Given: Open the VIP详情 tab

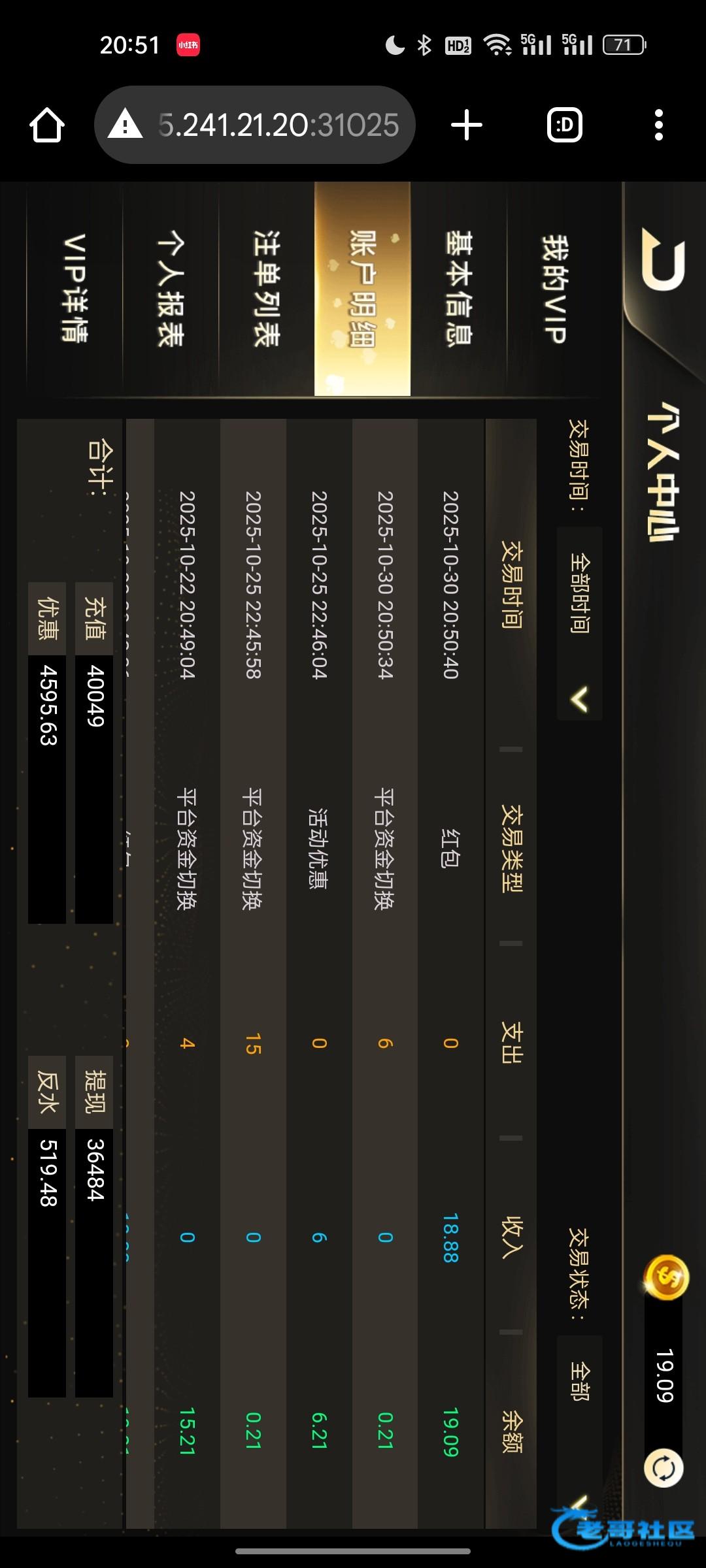Looking at the screenshot, I should (x=75, y=288).
